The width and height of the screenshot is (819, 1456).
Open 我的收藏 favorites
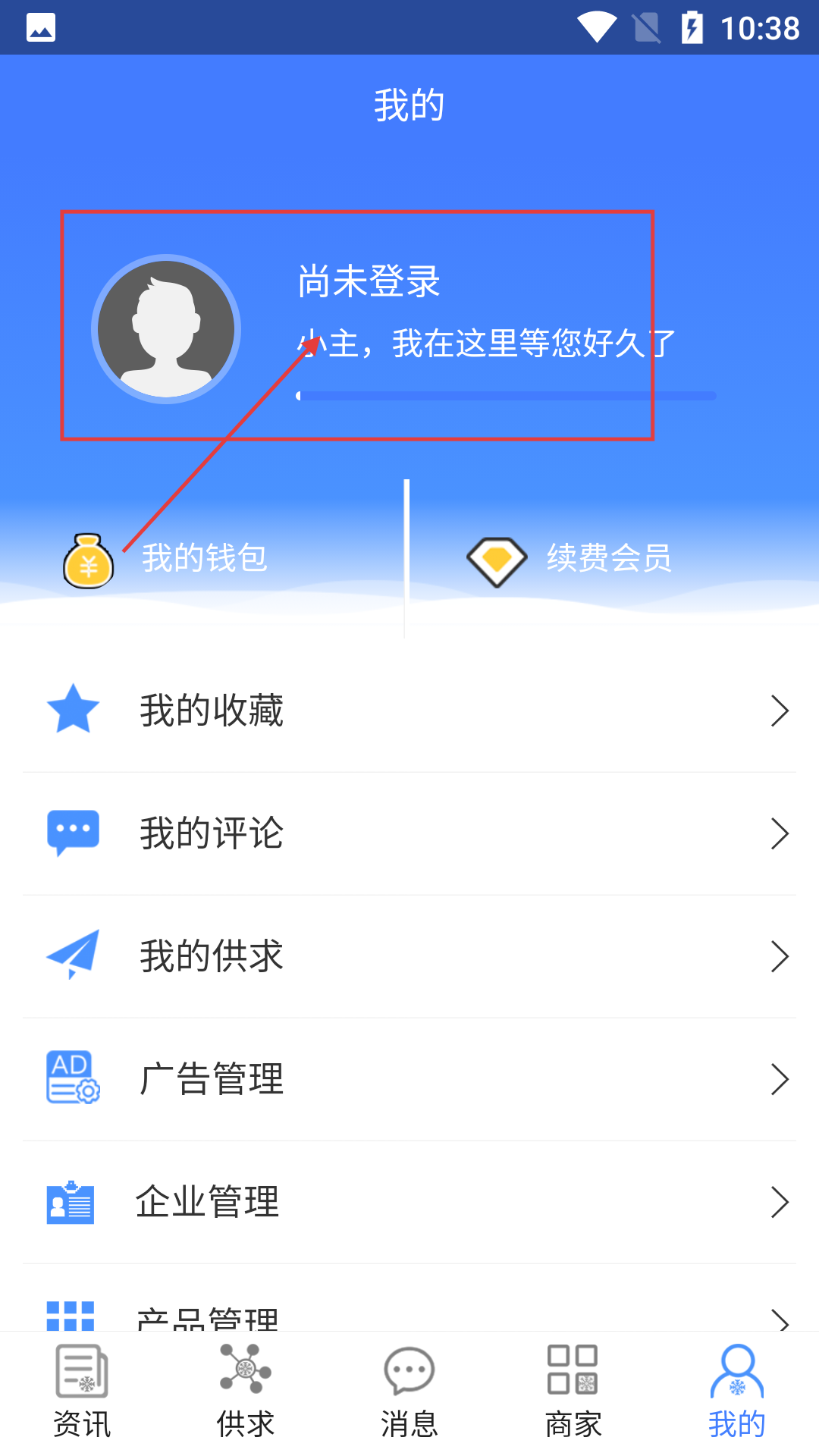tap(409, 711)
